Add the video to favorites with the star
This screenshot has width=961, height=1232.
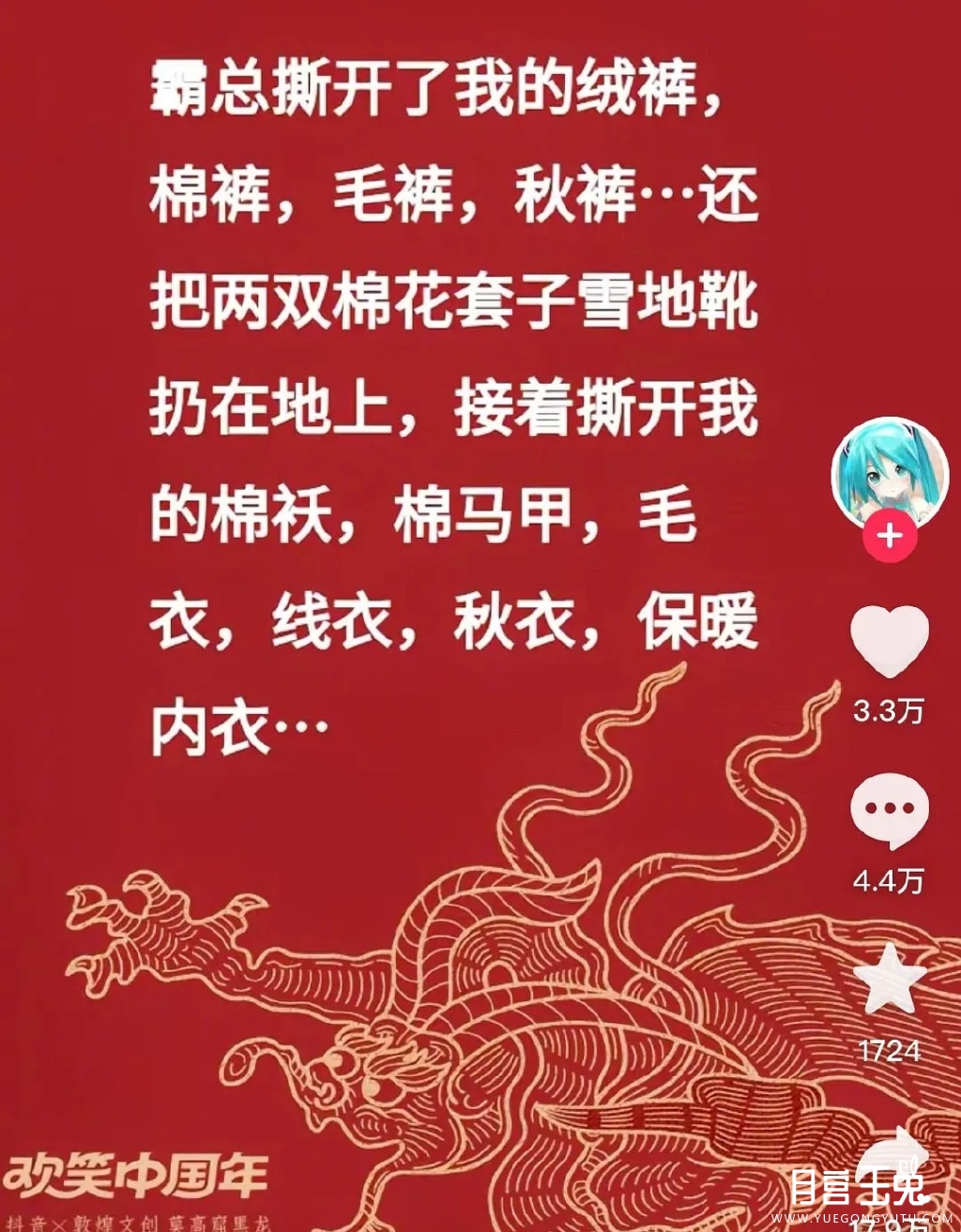click(889, 980)
